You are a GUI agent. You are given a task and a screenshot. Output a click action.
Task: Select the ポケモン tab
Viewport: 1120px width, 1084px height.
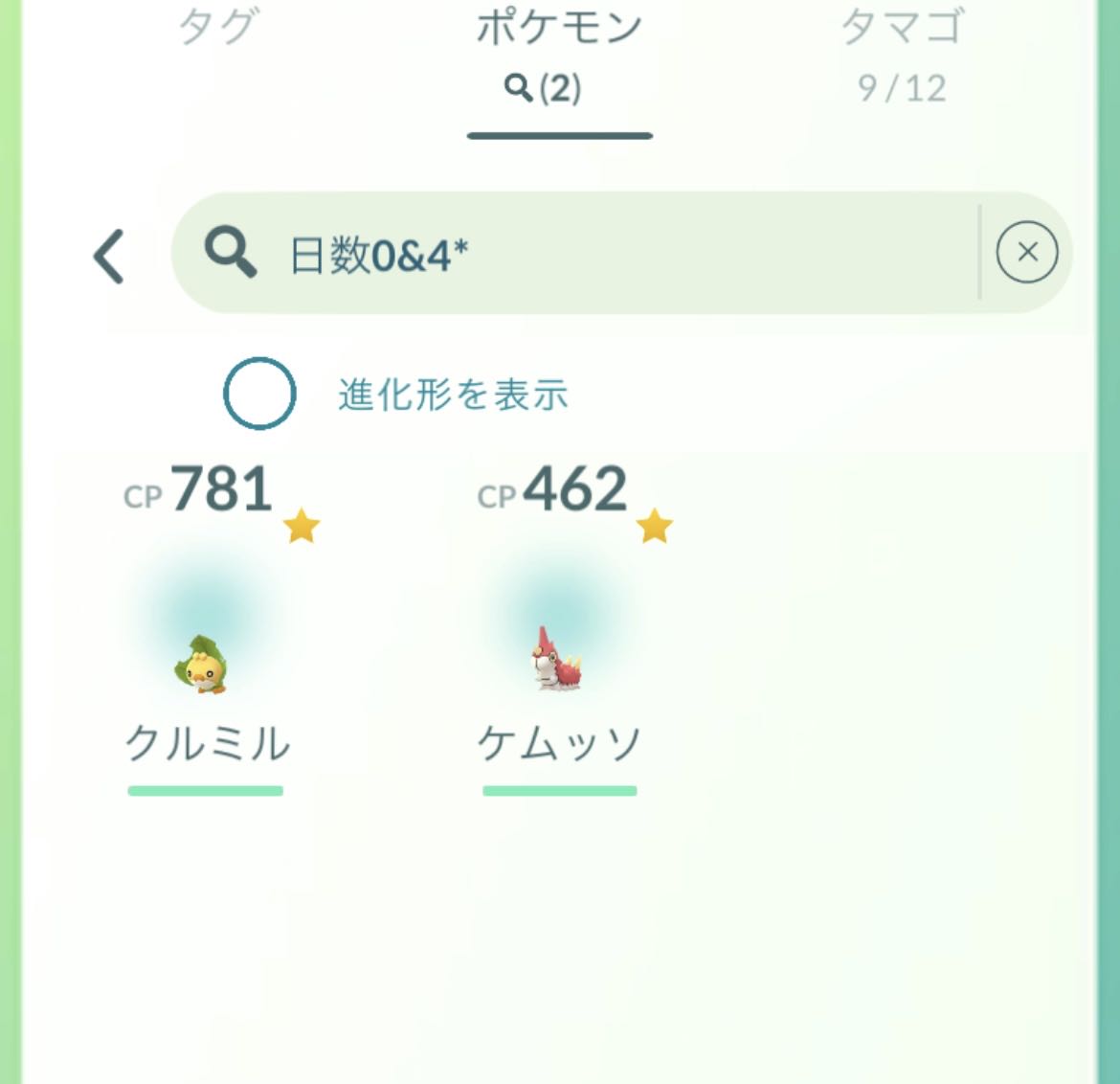coord(559,53)
